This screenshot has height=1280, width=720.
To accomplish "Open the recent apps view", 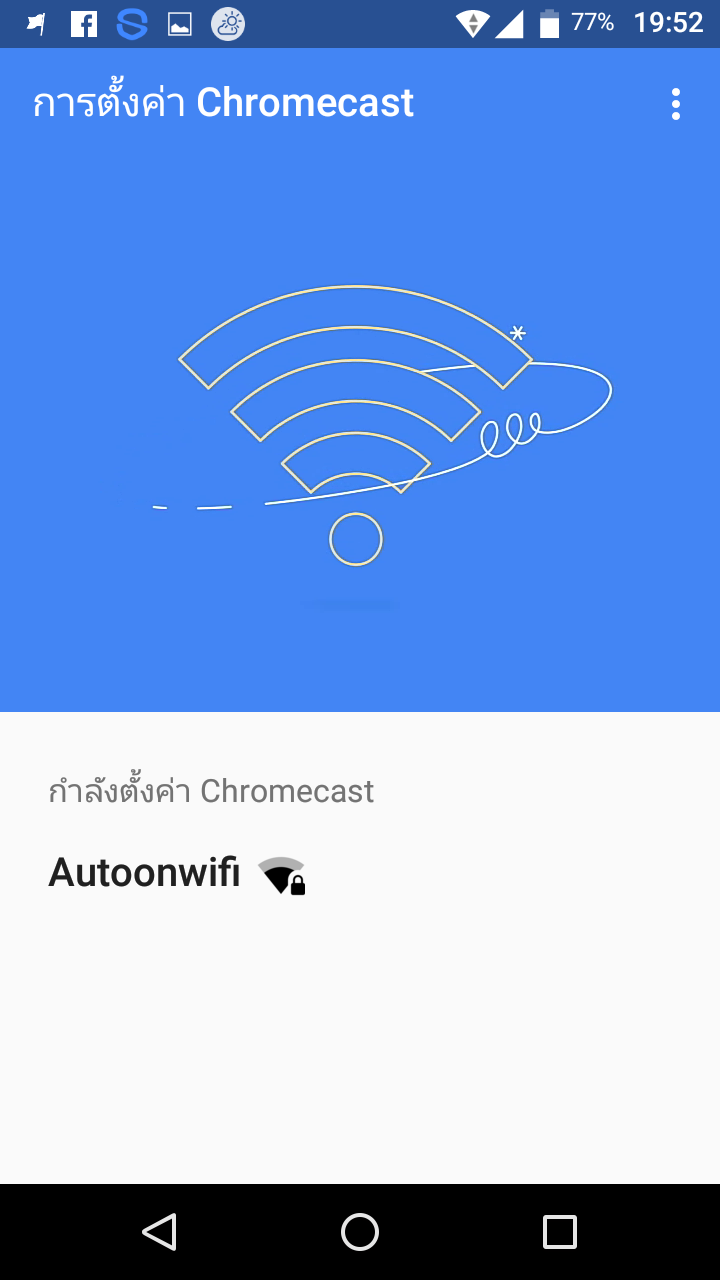I will point(560,1232).
